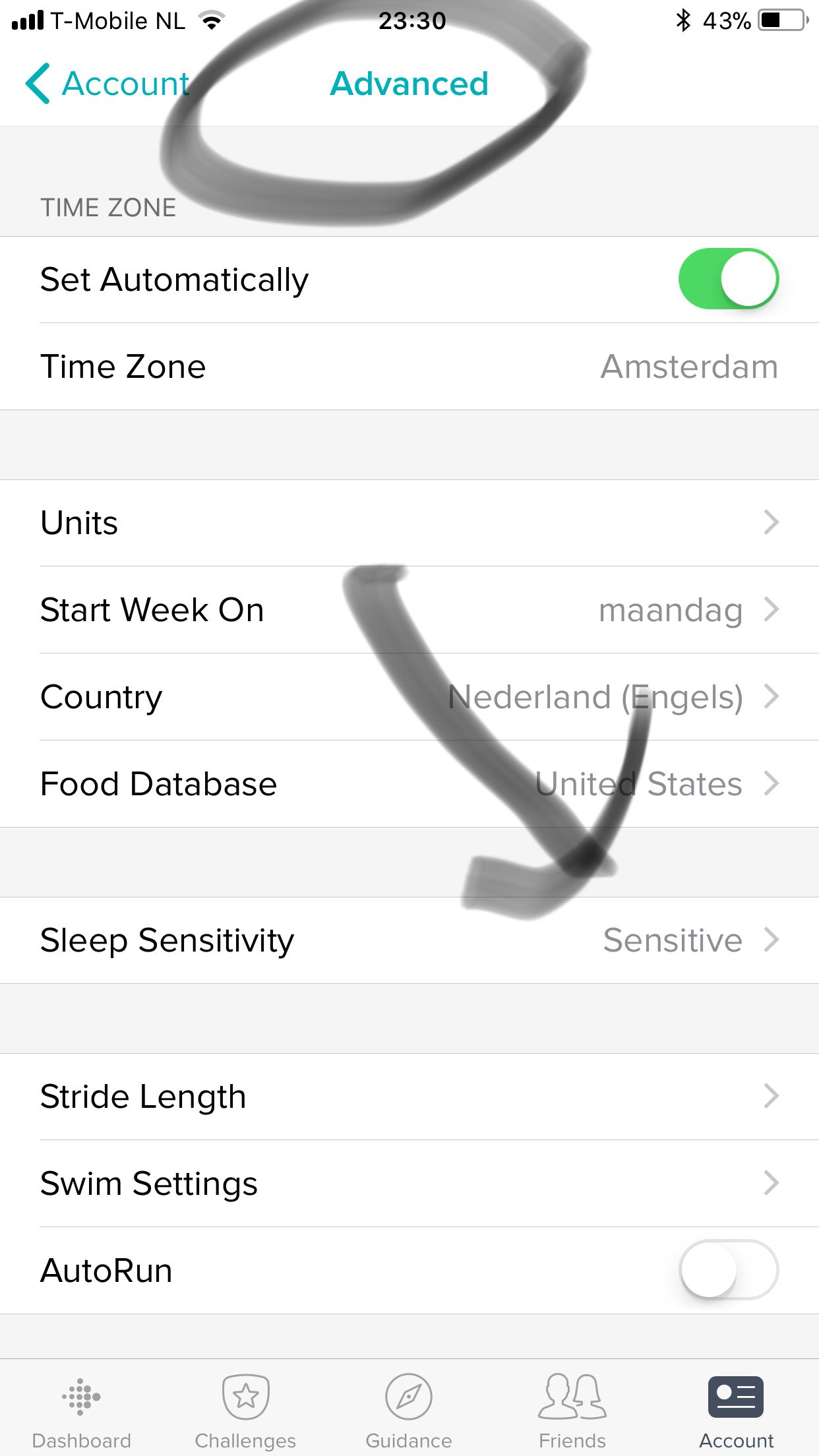The width and height of the screenshot is (819, 1456).
Task: Open the Country selection chevron
Action: coord(772,697)
